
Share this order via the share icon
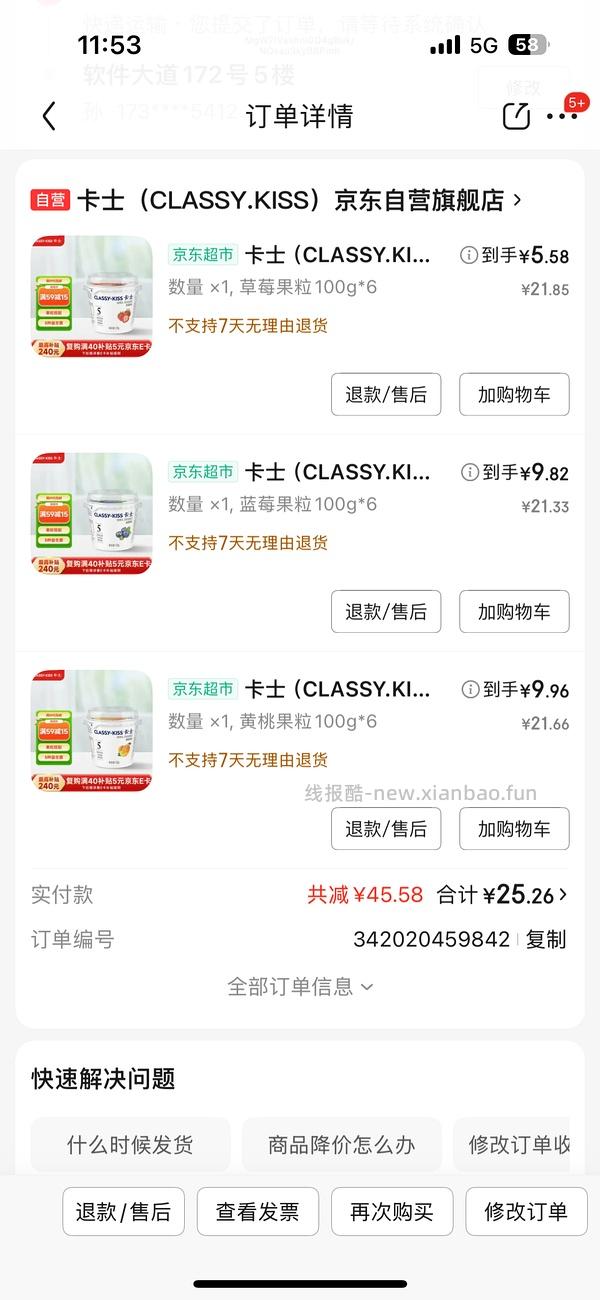tap(515, 116)
